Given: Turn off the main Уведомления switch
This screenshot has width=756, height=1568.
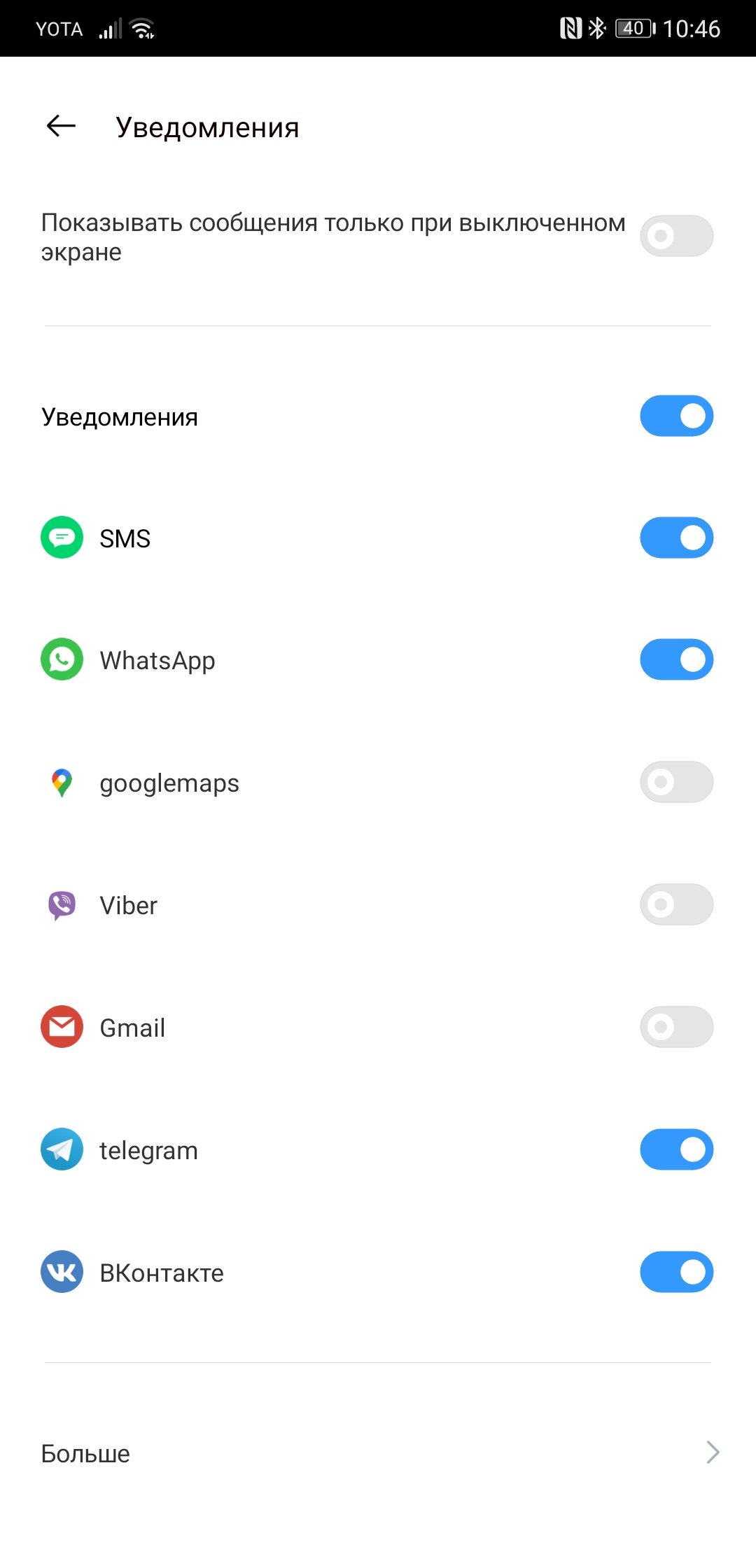Looking at the screenshot, I should pyautogui.click(x=676, y=416).
